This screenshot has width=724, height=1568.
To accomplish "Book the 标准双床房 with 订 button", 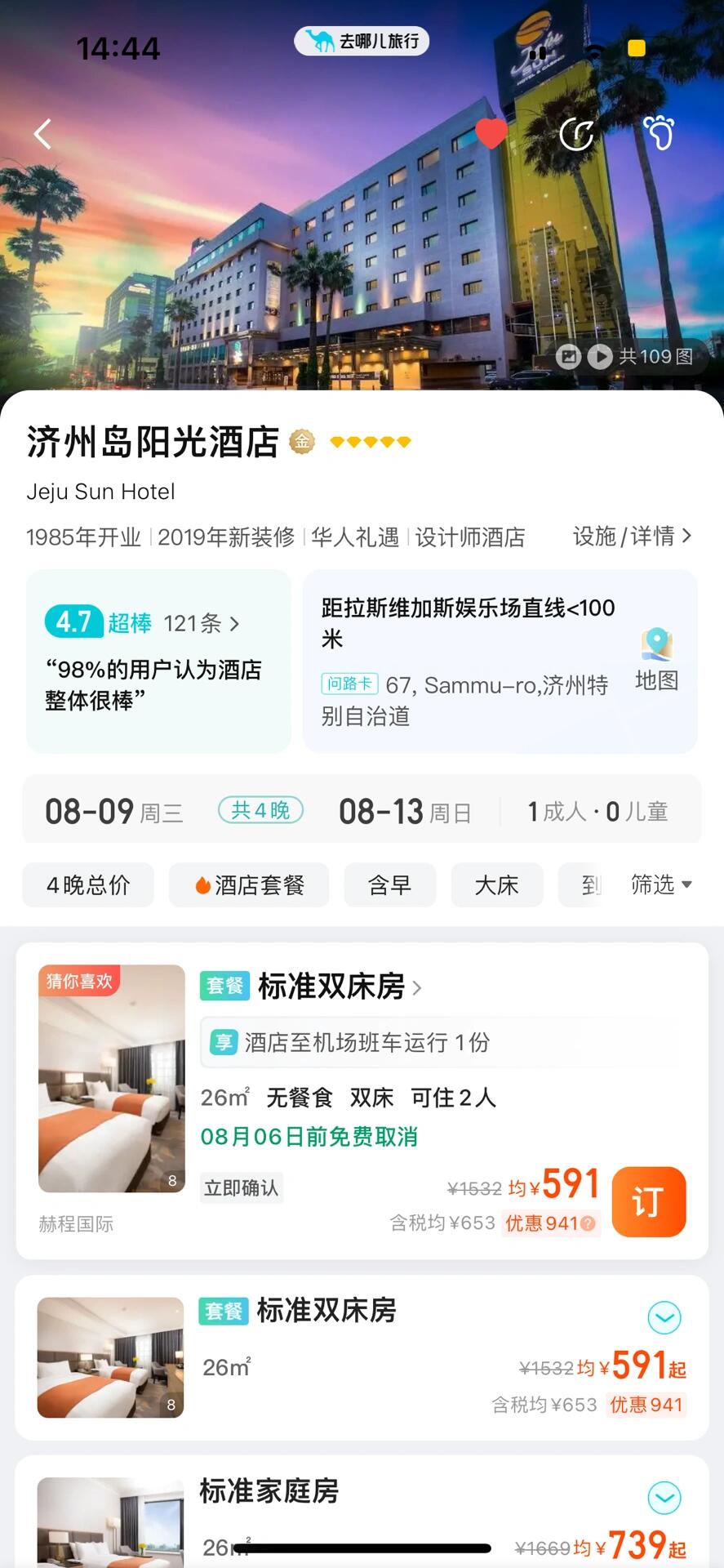I will coord(648,1201).
